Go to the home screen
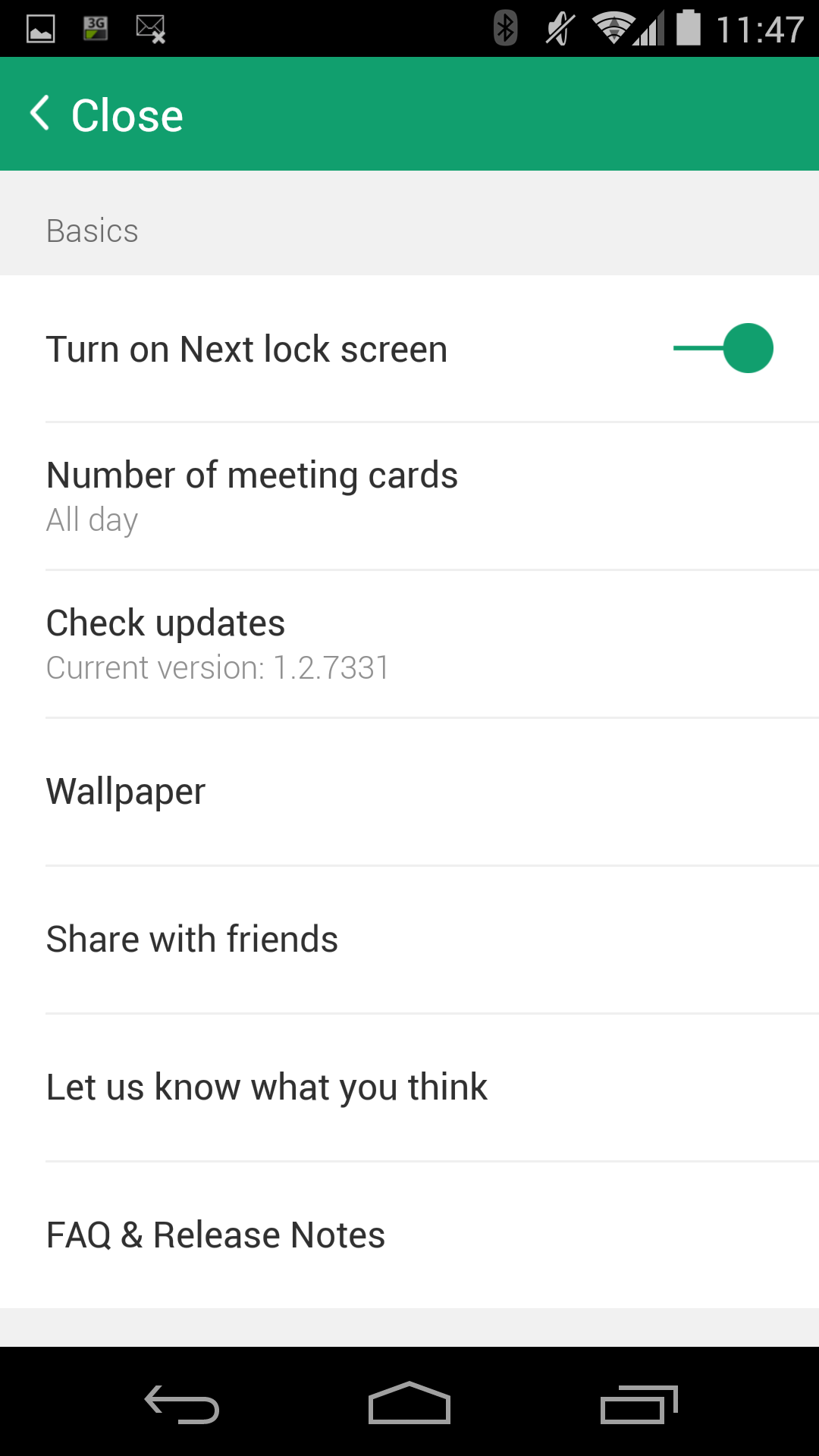The image size is (819, 1456). coord(409,1403)
